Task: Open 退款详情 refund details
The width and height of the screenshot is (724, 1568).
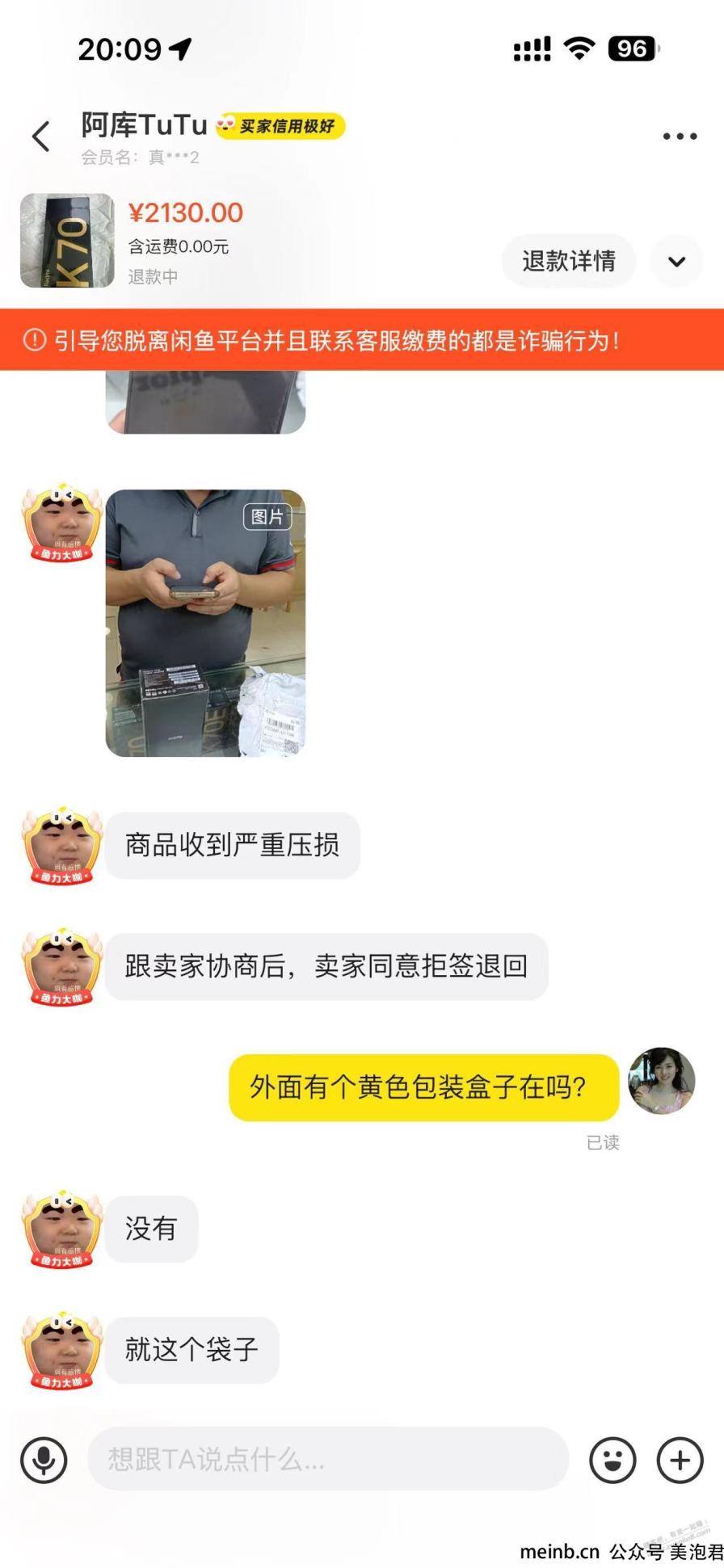Action: (568, 261)
